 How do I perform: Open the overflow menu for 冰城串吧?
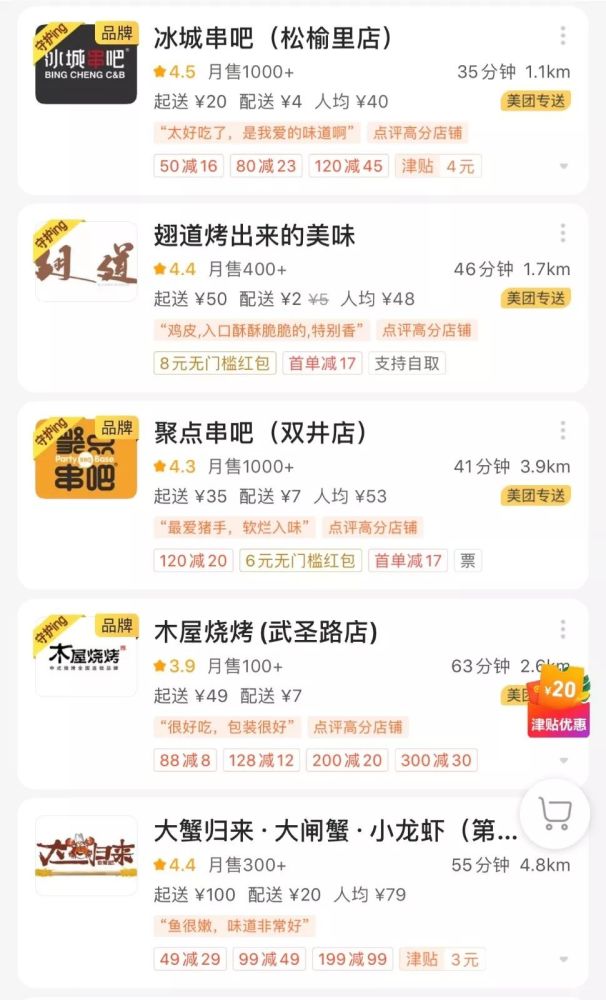563,37
